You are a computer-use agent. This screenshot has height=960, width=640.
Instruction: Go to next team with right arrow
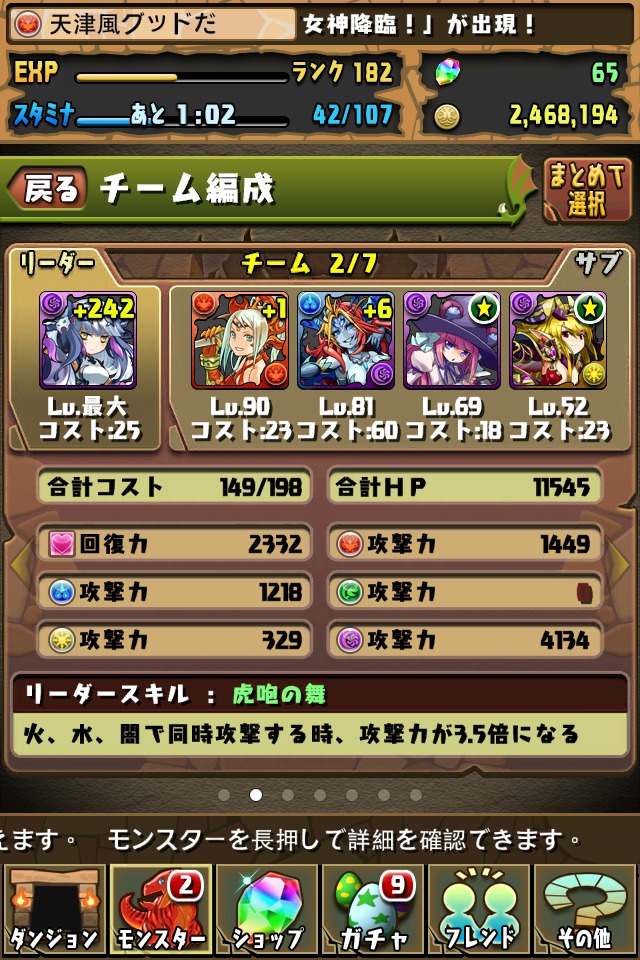coord(624,565)
